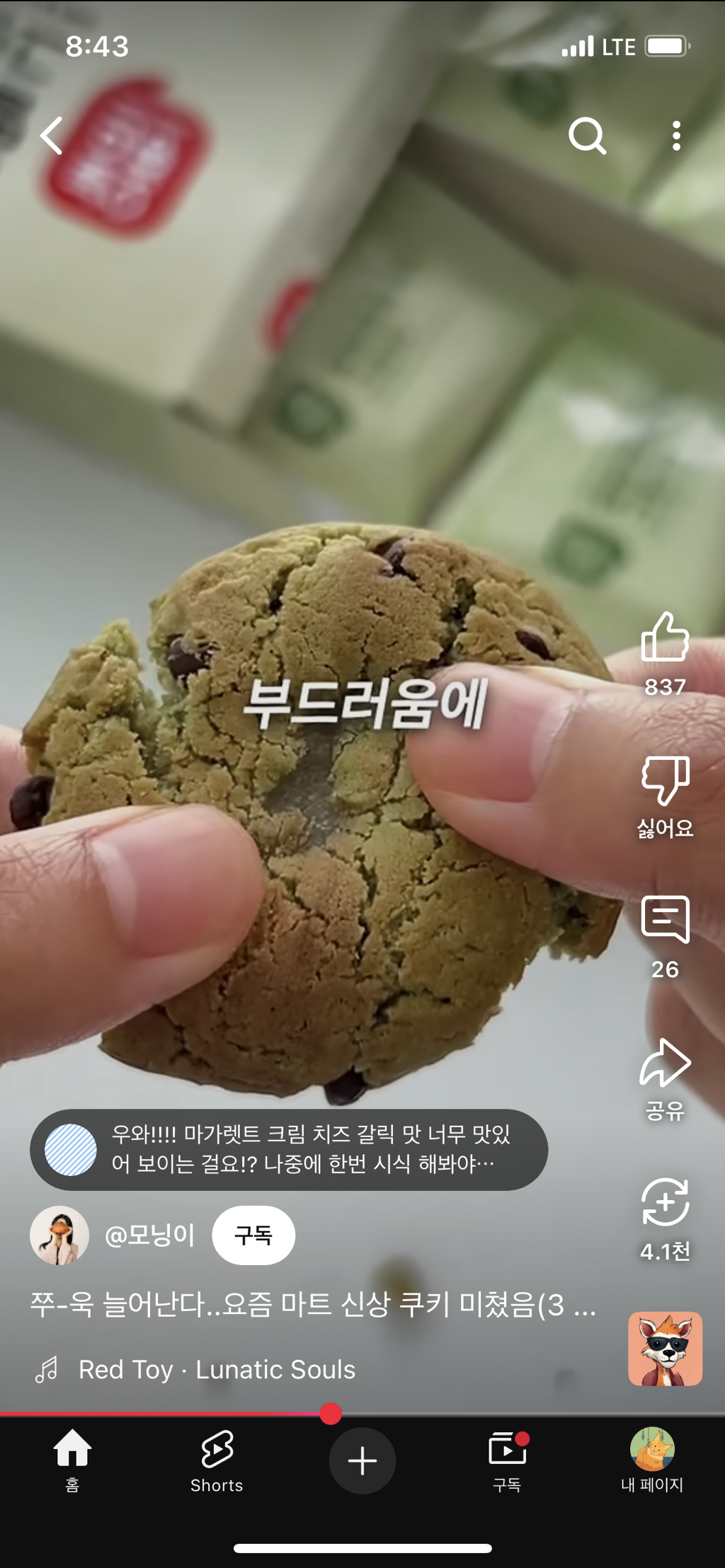
Task: Go to the 홈 tab
Action: coord(72,1460)
